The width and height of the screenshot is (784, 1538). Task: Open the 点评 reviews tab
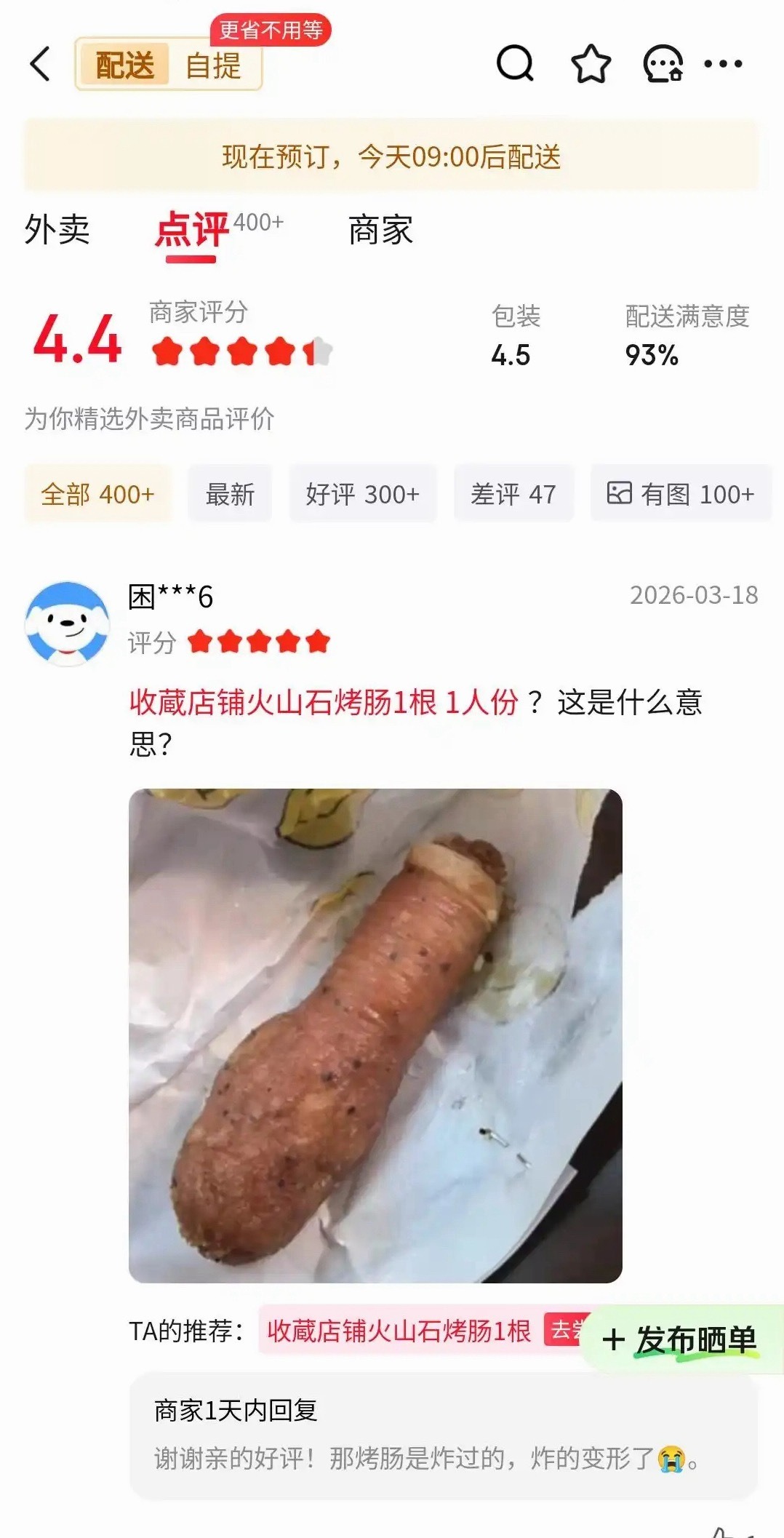tap(192, 230)
